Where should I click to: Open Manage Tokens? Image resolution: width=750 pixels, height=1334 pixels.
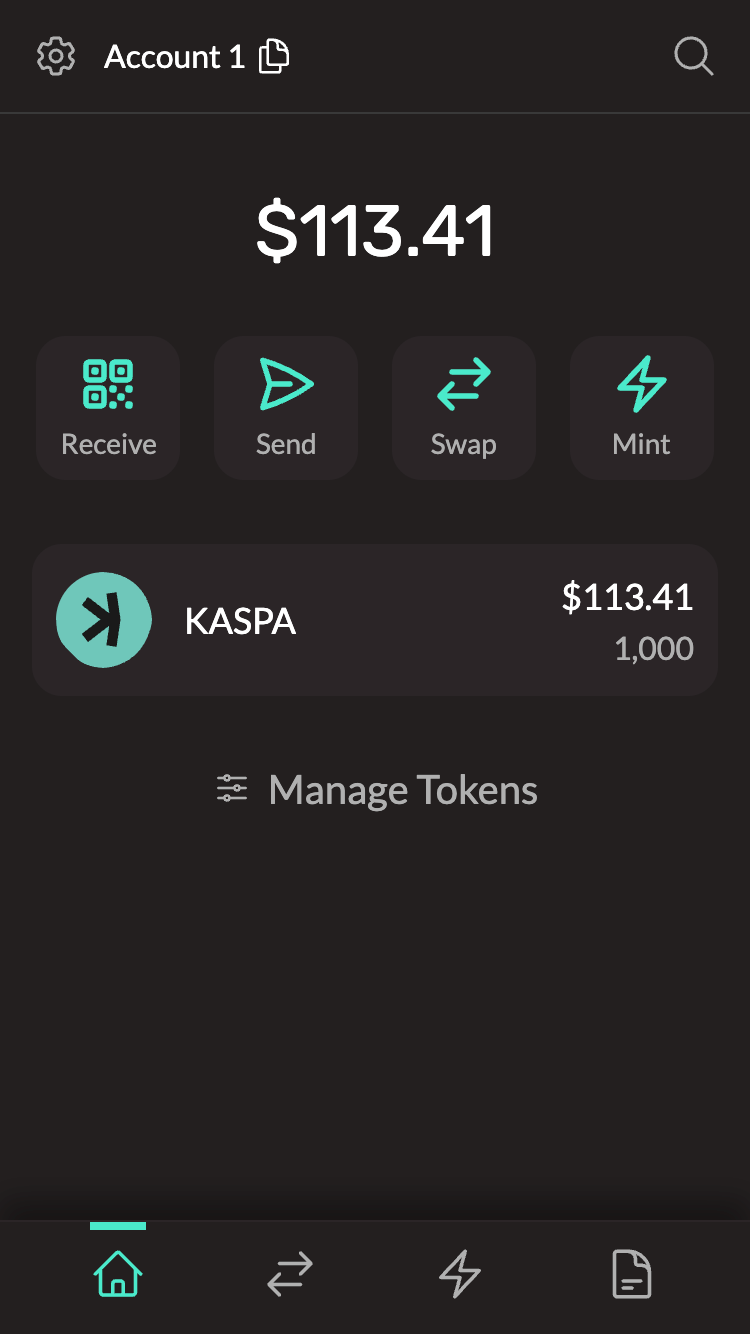377,790
